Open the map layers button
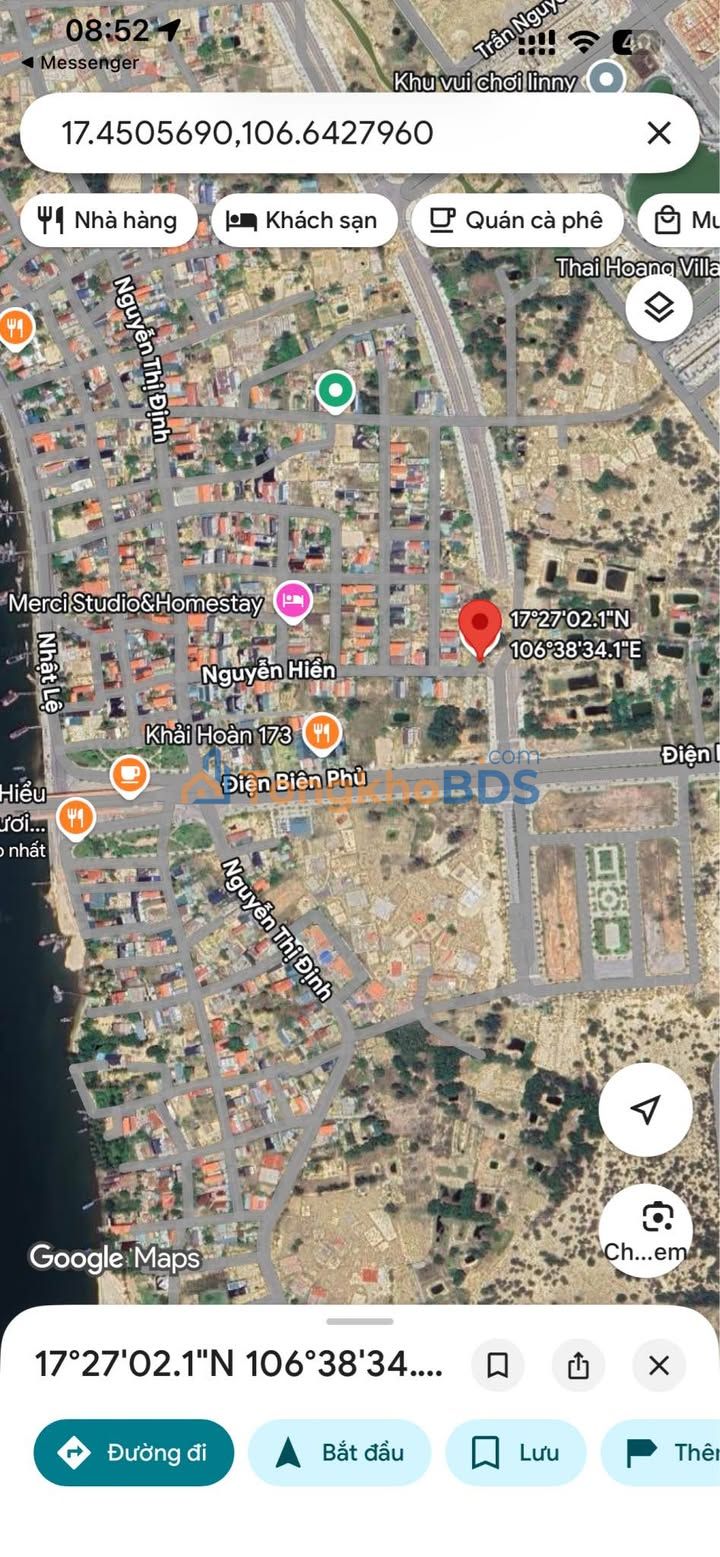Screen dimensions: 720x1557 click(659, 308)
